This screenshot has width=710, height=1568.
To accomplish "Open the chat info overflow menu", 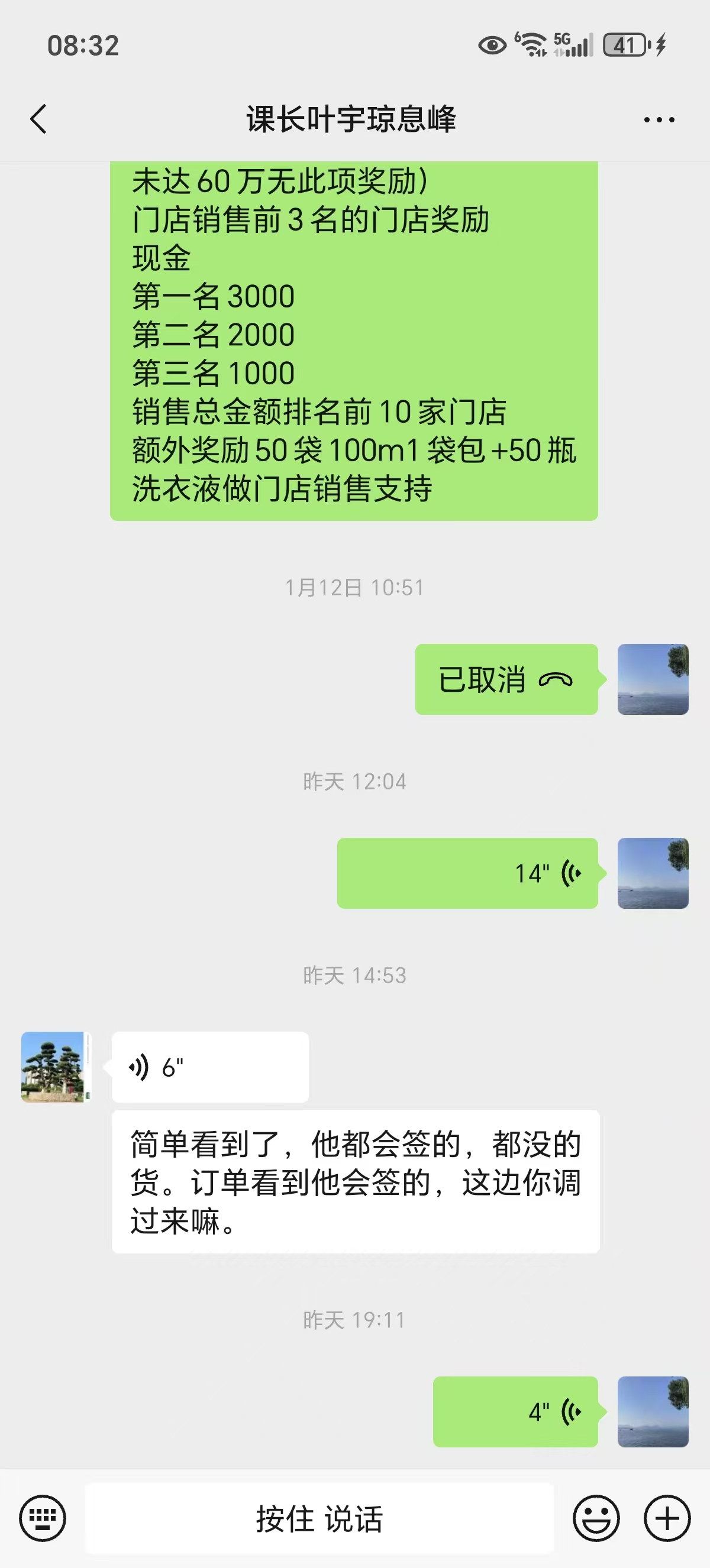I will click(x=659, y=120).
